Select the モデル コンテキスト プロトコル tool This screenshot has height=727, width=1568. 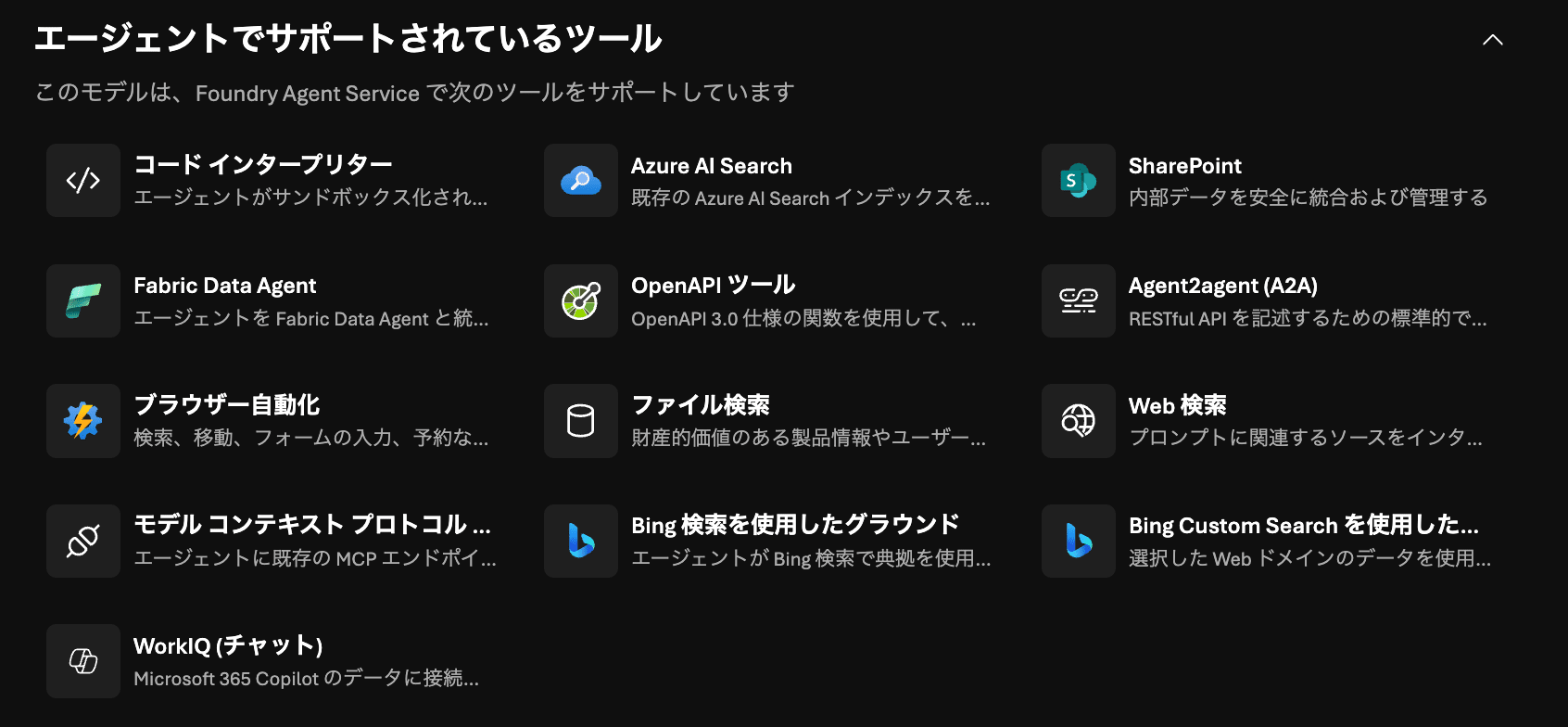311,526
